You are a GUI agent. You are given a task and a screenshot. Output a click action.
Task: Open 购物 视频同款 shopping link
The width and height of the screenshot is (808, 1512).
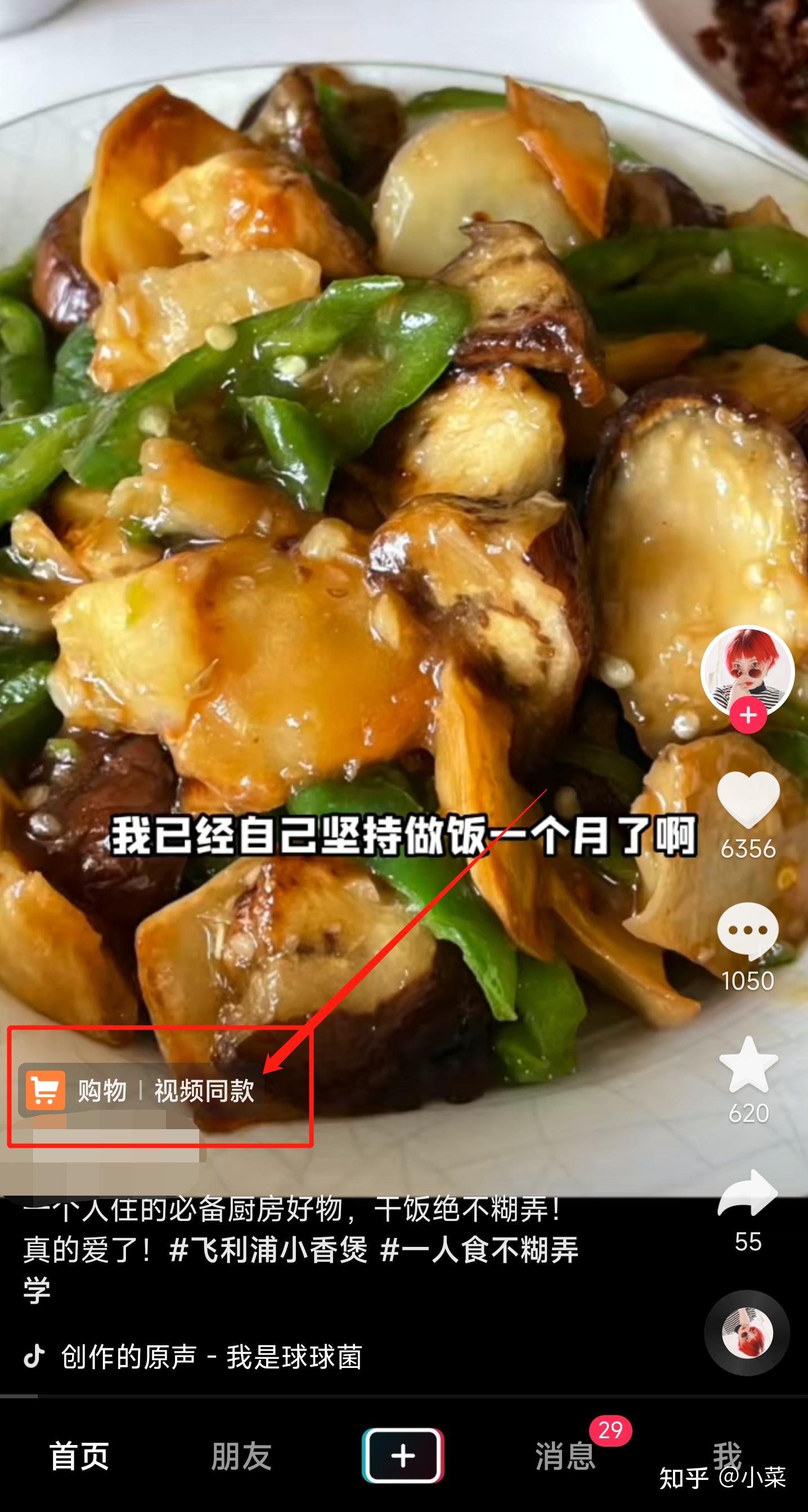point(141,1090)
